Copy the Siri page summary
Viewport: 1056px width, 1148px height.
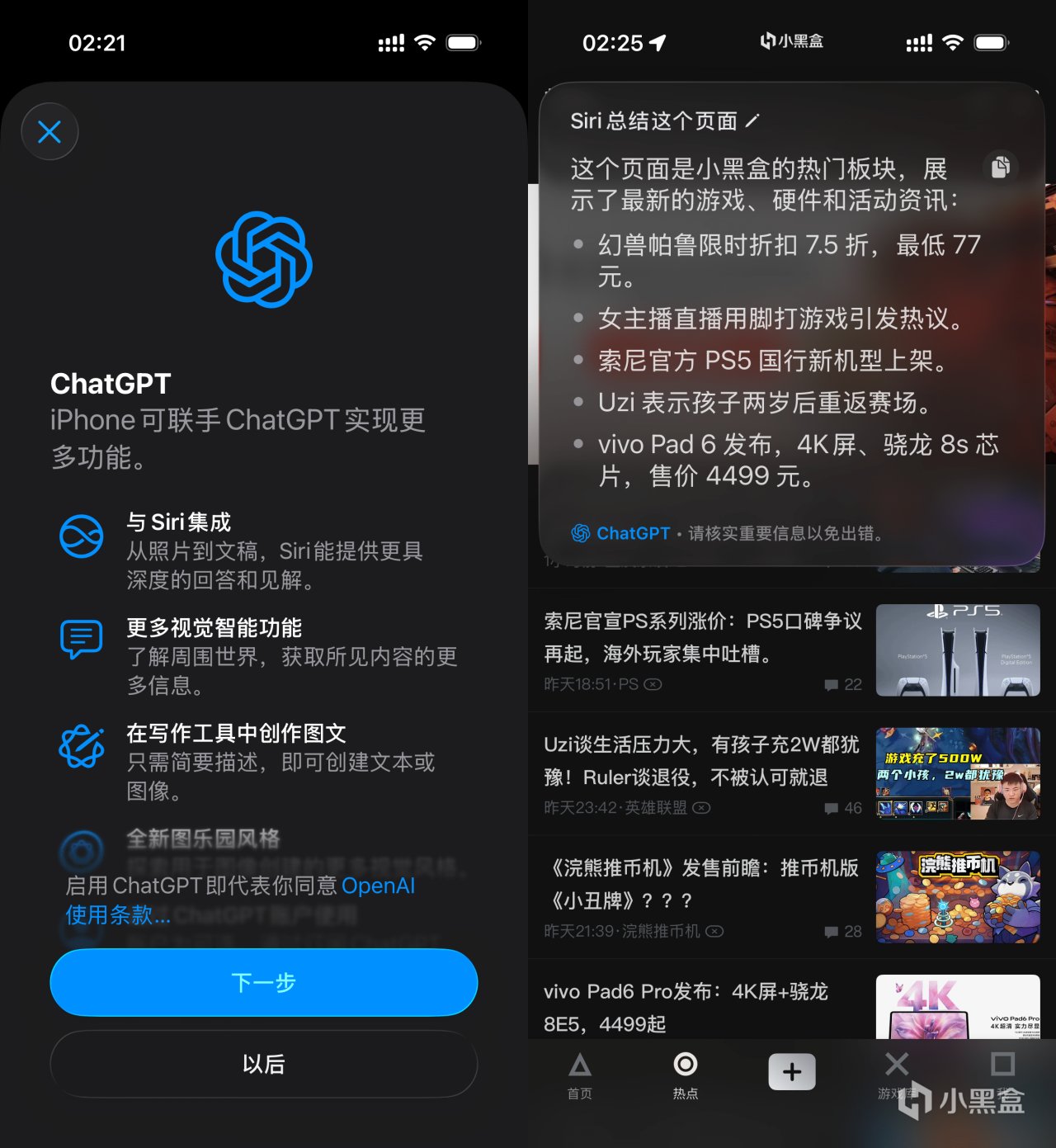(x=1001, y=167)
